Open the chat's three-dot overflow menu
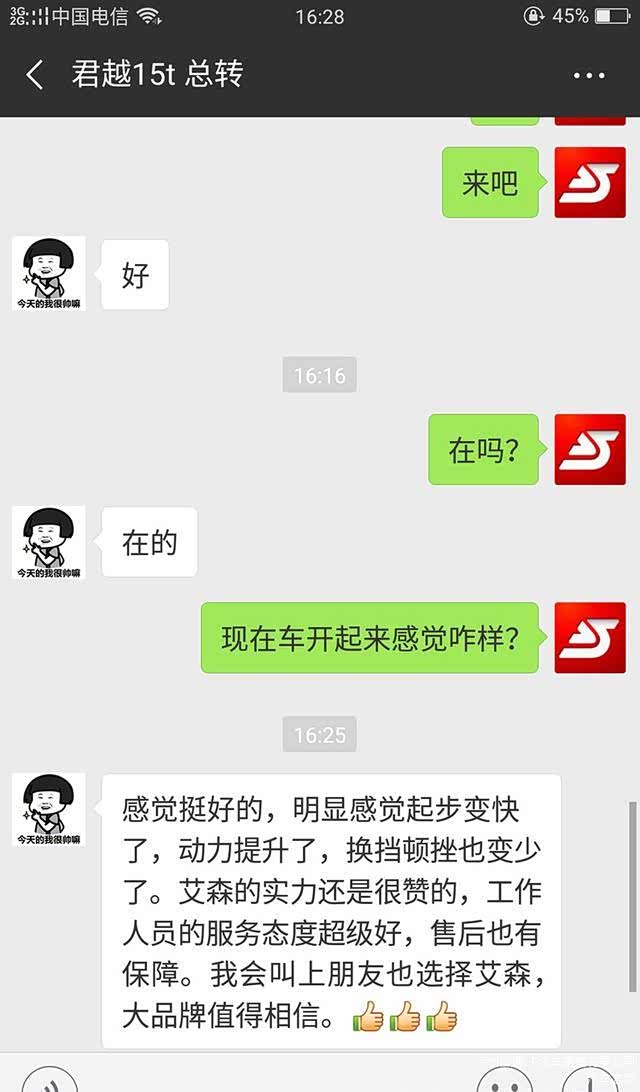This screenshot has height=1092, width=640. (589, 76)
